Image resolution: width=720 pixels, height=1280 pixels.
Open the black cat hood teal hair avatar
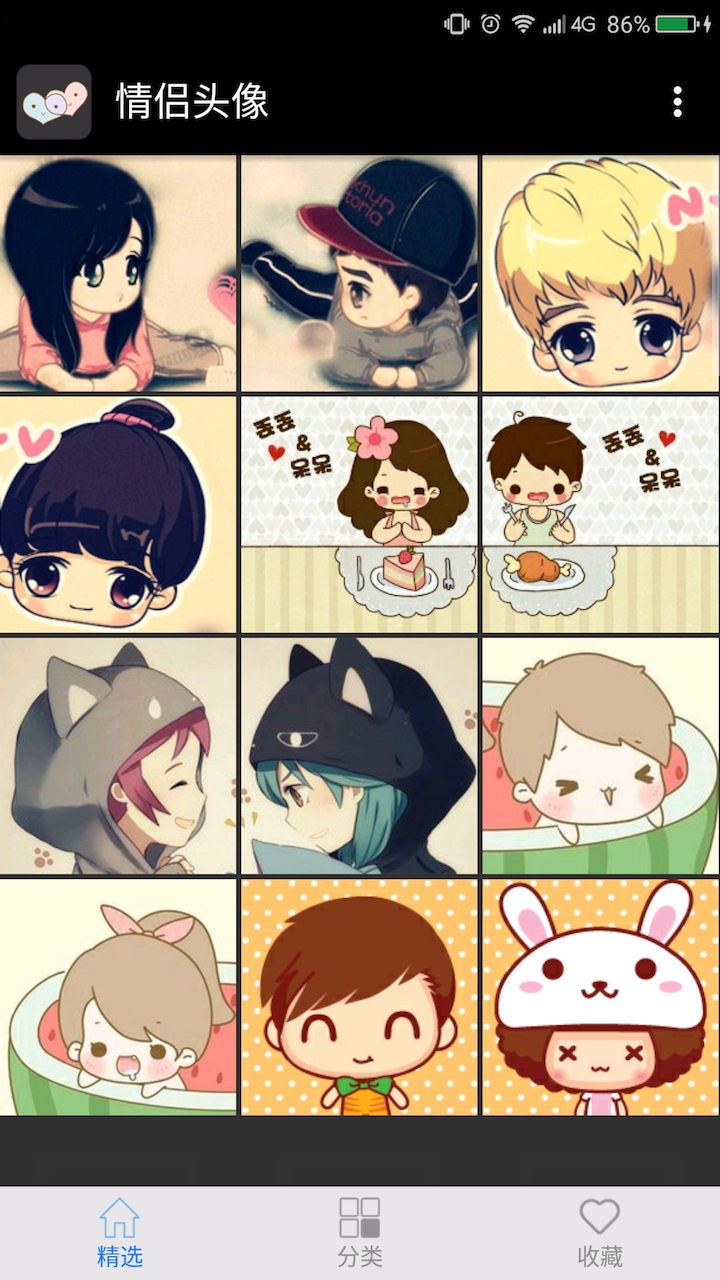(x=360, y=756)
